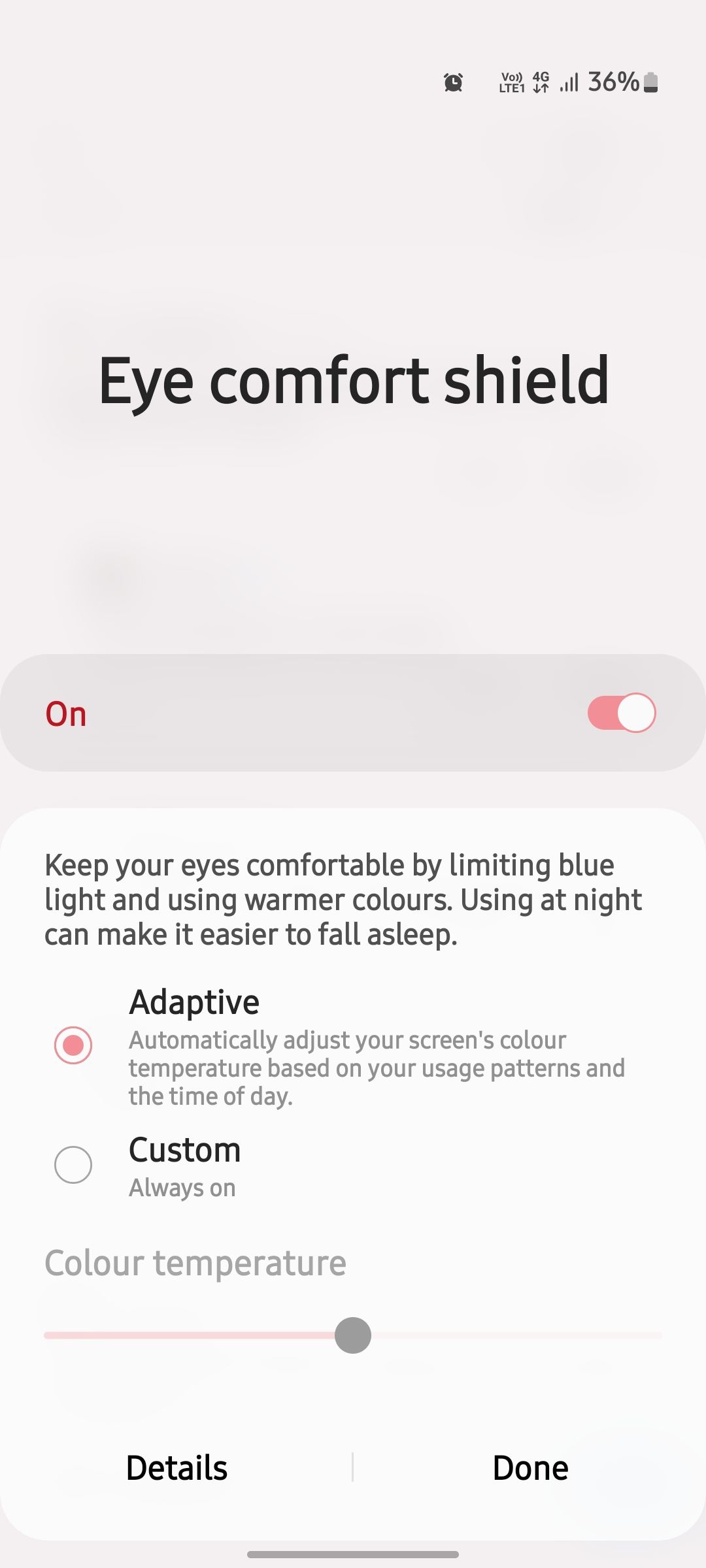The image size is (706, 1568).
Task: Tap the On label next to the switch
Action: click(66, 713)
